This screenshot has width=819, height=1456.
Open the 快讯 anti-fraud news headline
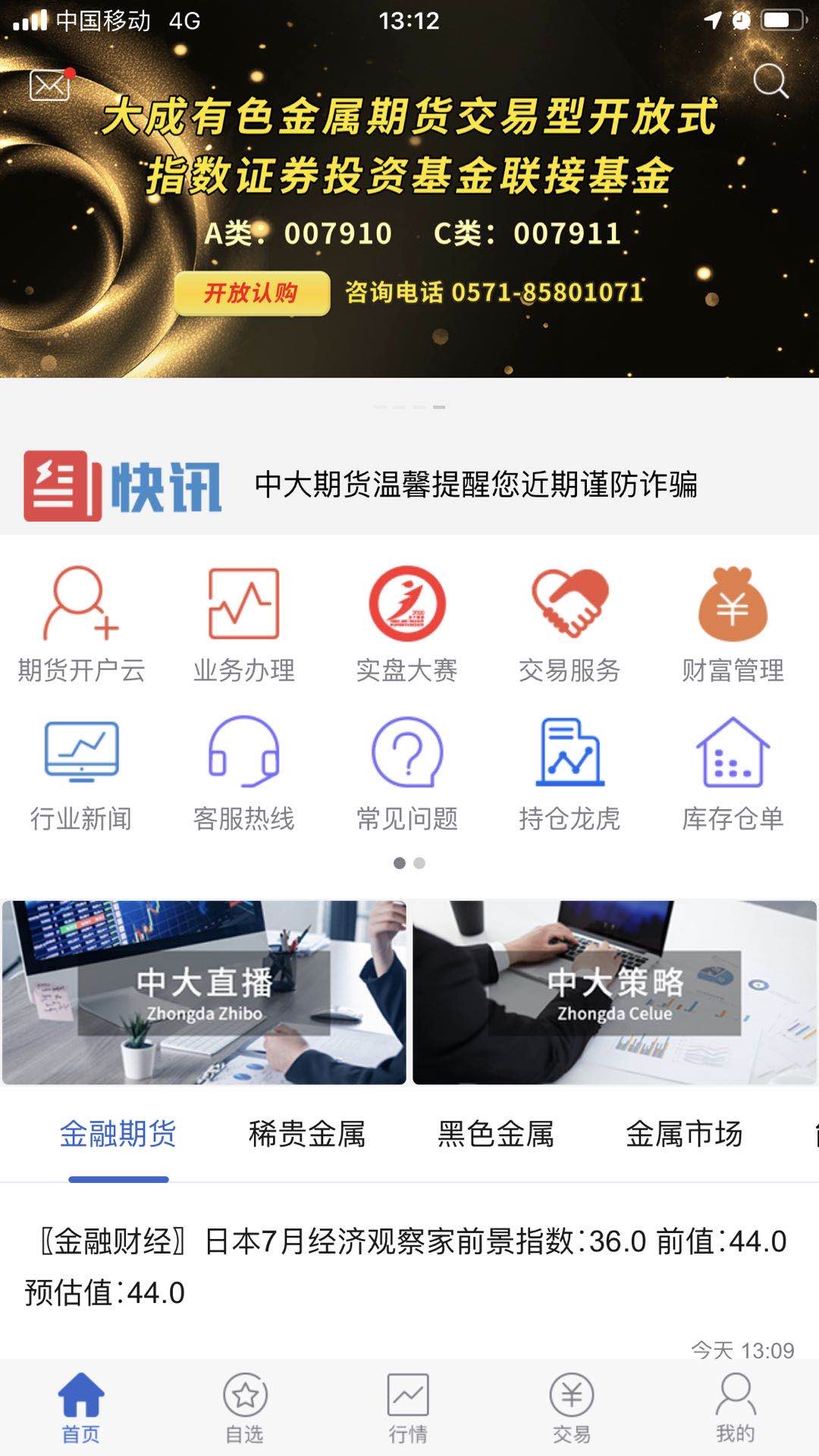(x=477, y=488)
